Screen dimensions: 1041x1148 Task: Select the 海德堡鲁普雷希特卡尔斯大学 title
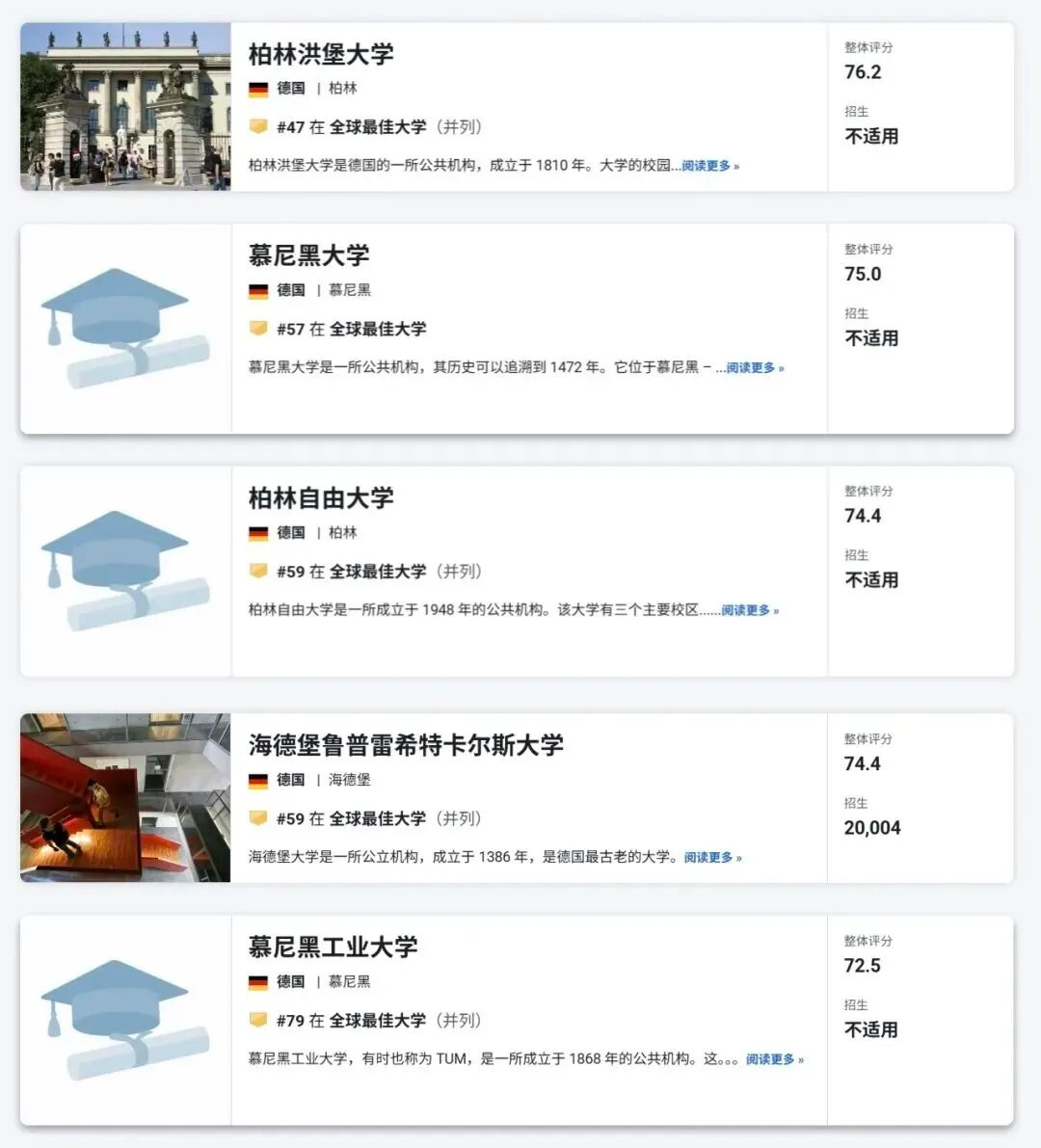[x=405, y=745]
